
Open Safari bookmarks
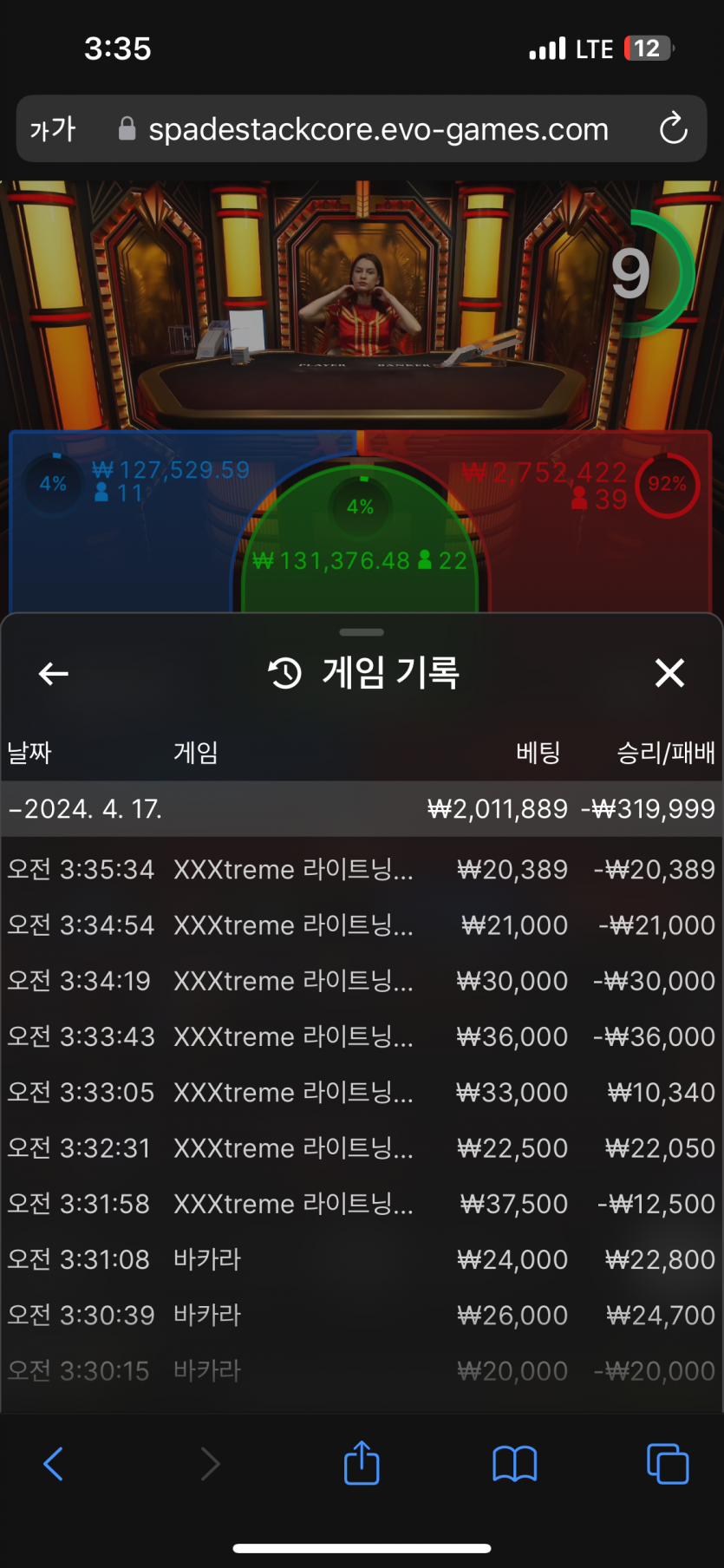[x=514, y=1464]
